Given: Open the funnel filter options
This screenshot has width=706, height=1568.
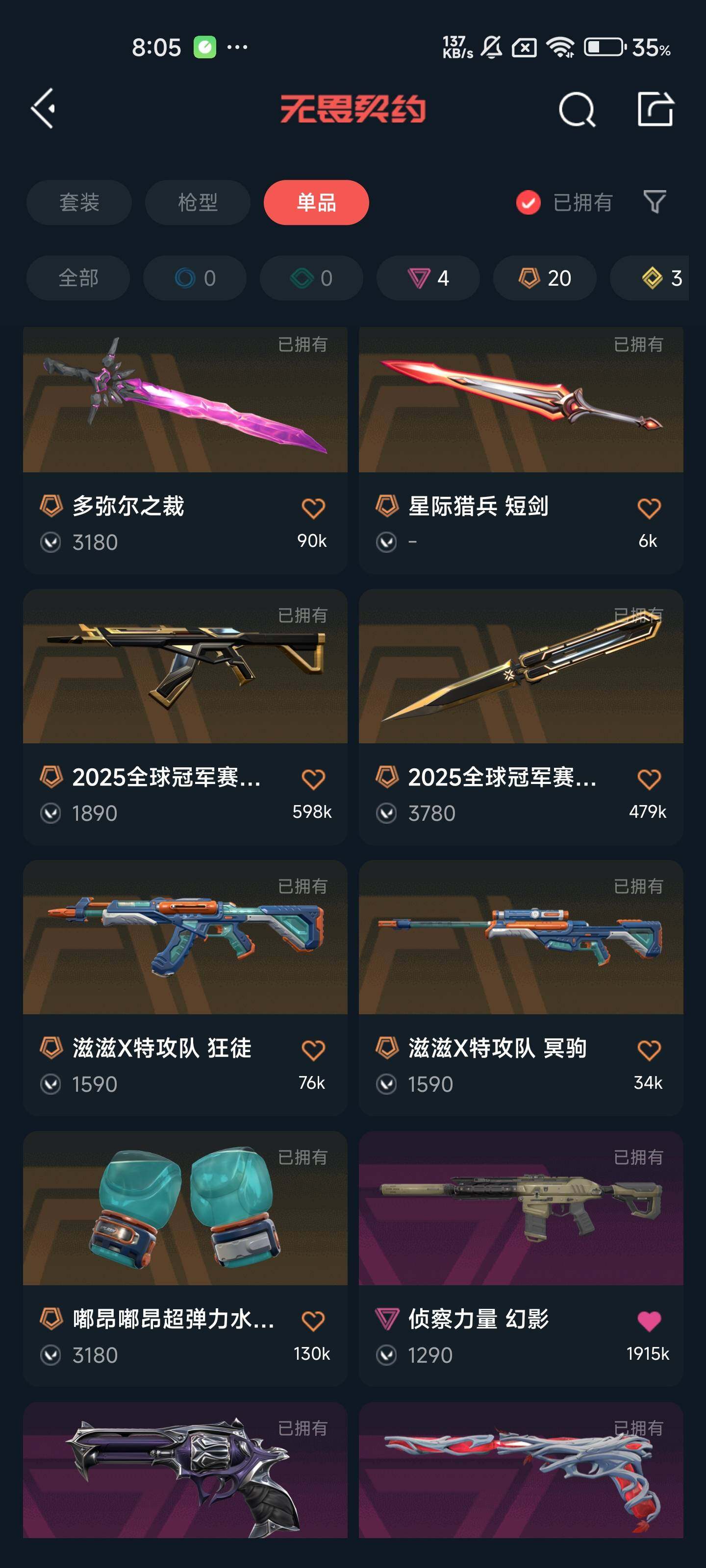Looking at the screenshot, I should click(x=655, y=201).
